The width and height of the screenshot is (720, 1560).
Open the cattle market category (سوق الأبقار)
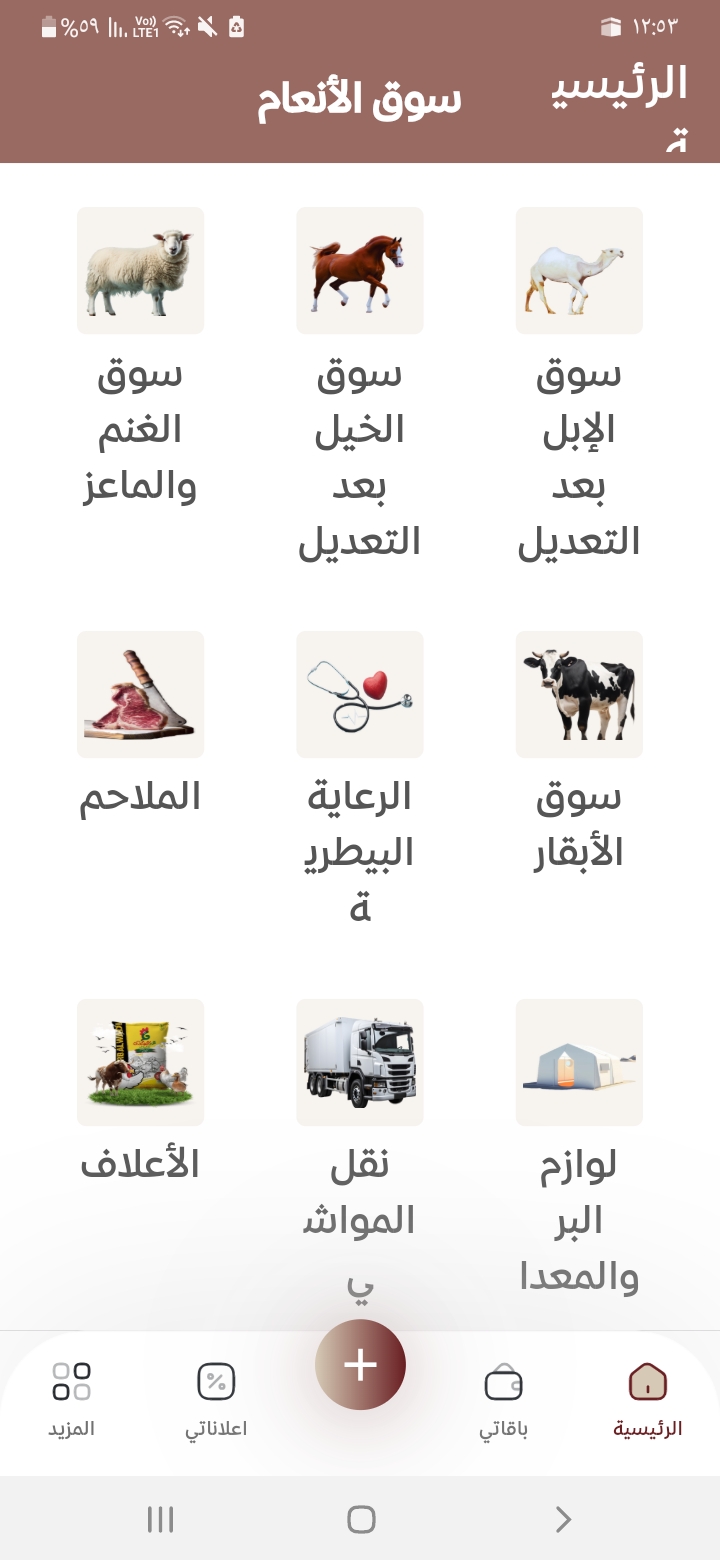click(579, 695)
